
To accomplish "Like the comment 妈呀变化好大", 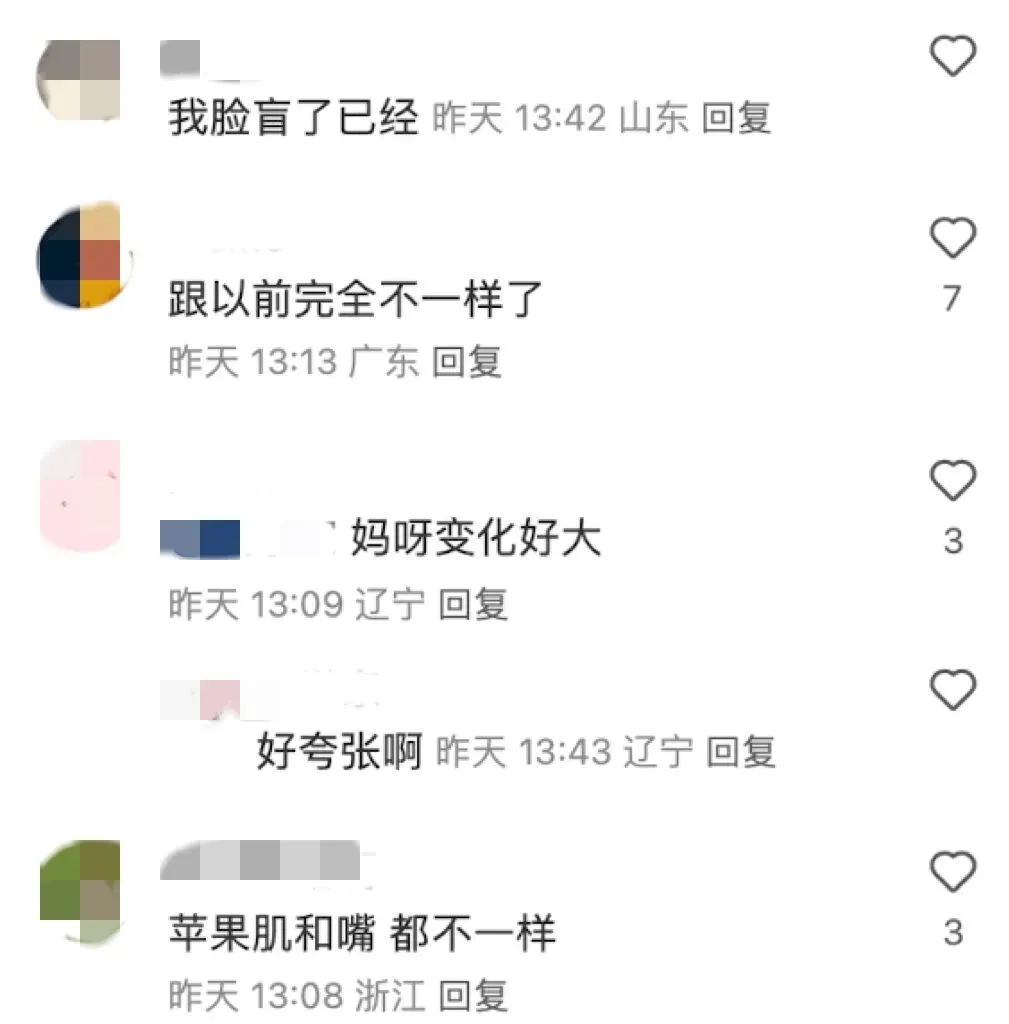I will click(x=952, y=482).
